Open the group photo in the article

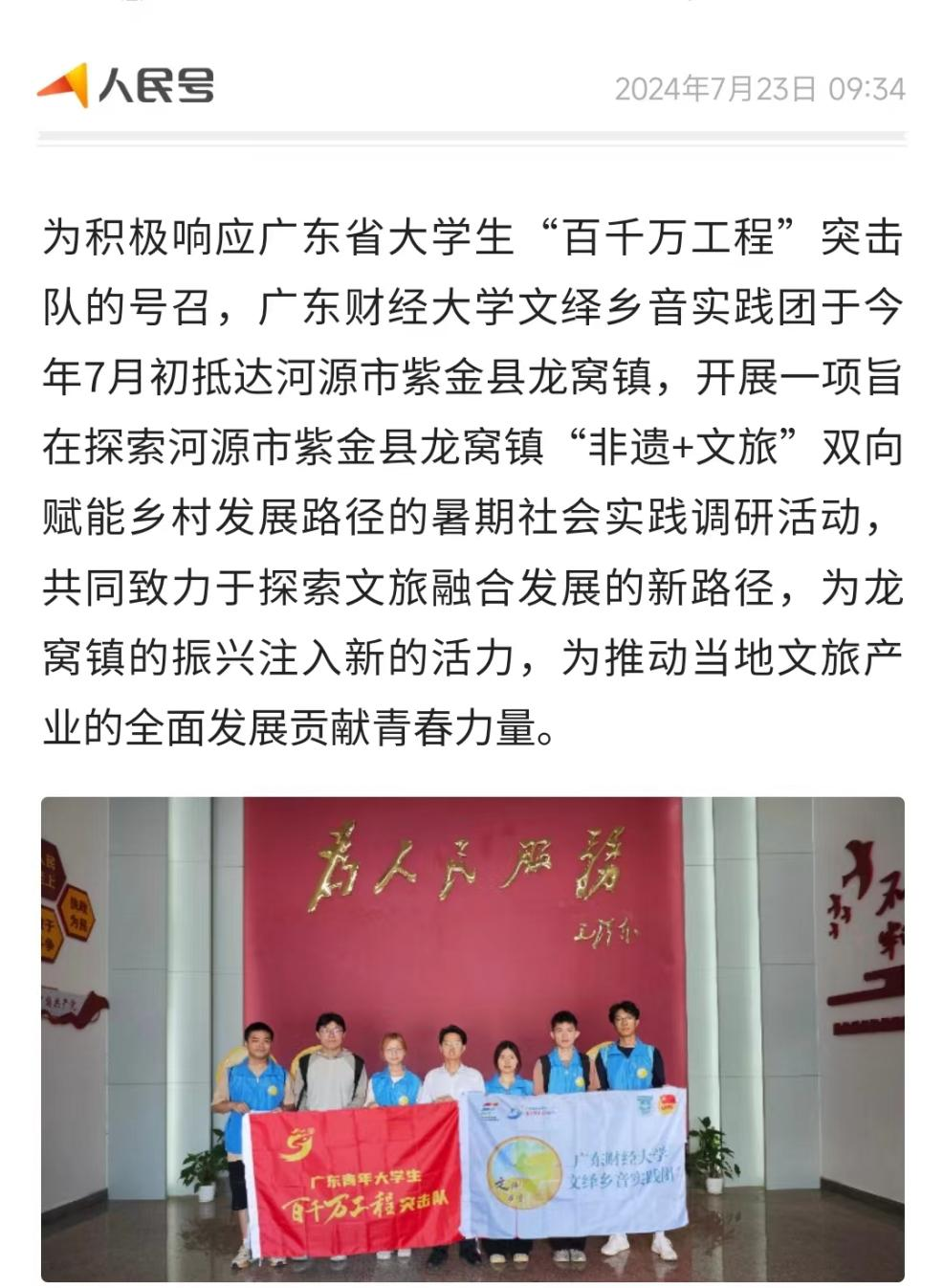tap(472, 1038)
